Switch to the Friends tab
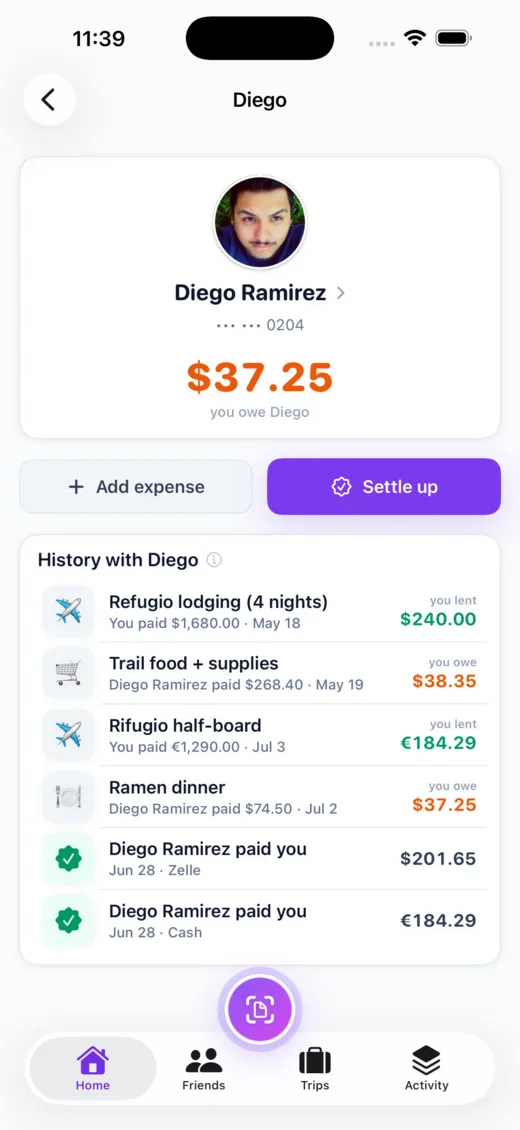Screen dimensions: 520x1130 (204, 1069)
